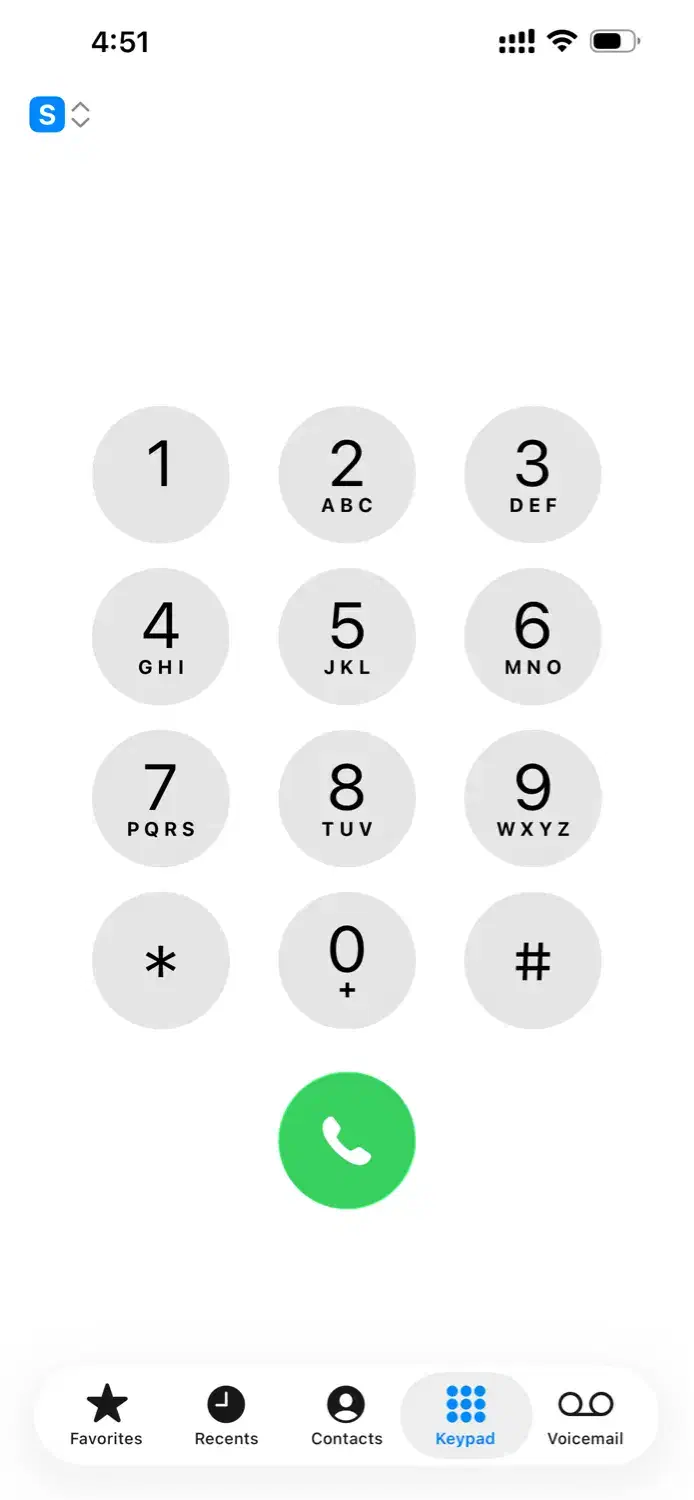Tap the 6 MNO key

point(533,637)
